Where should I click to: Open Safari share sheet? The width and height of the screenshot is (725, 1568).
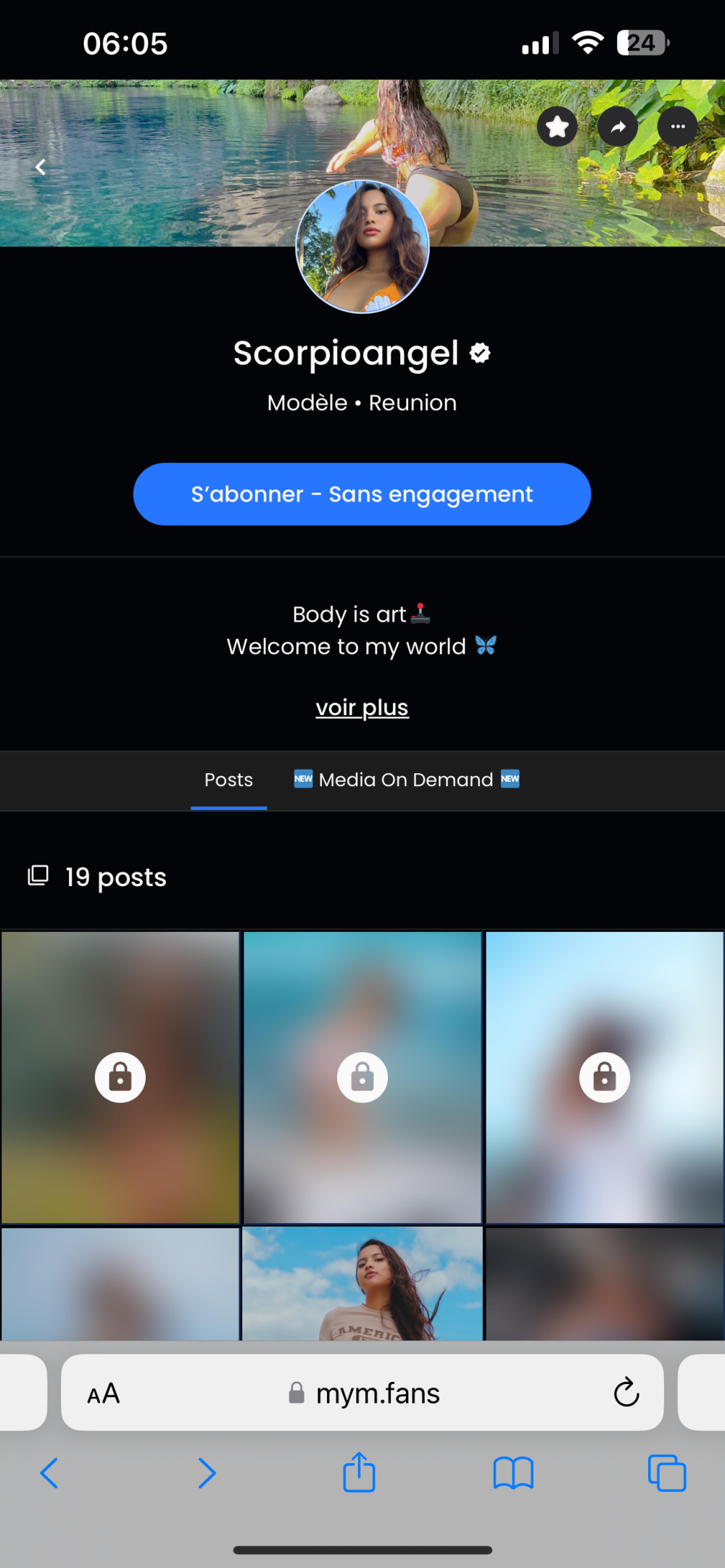click(x=359, y=1473)
